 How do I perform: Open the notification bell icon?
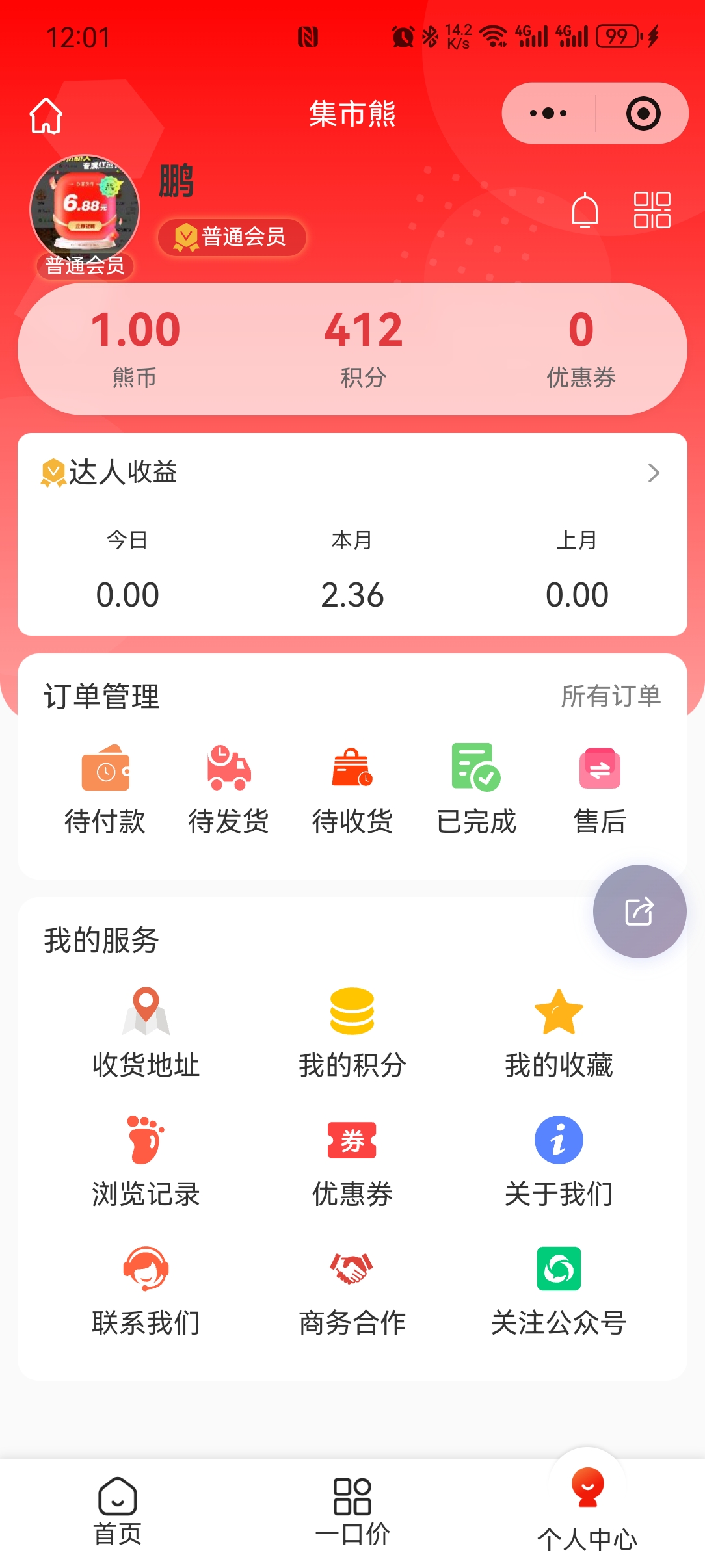pyautogui.click(x=584, y=209)
